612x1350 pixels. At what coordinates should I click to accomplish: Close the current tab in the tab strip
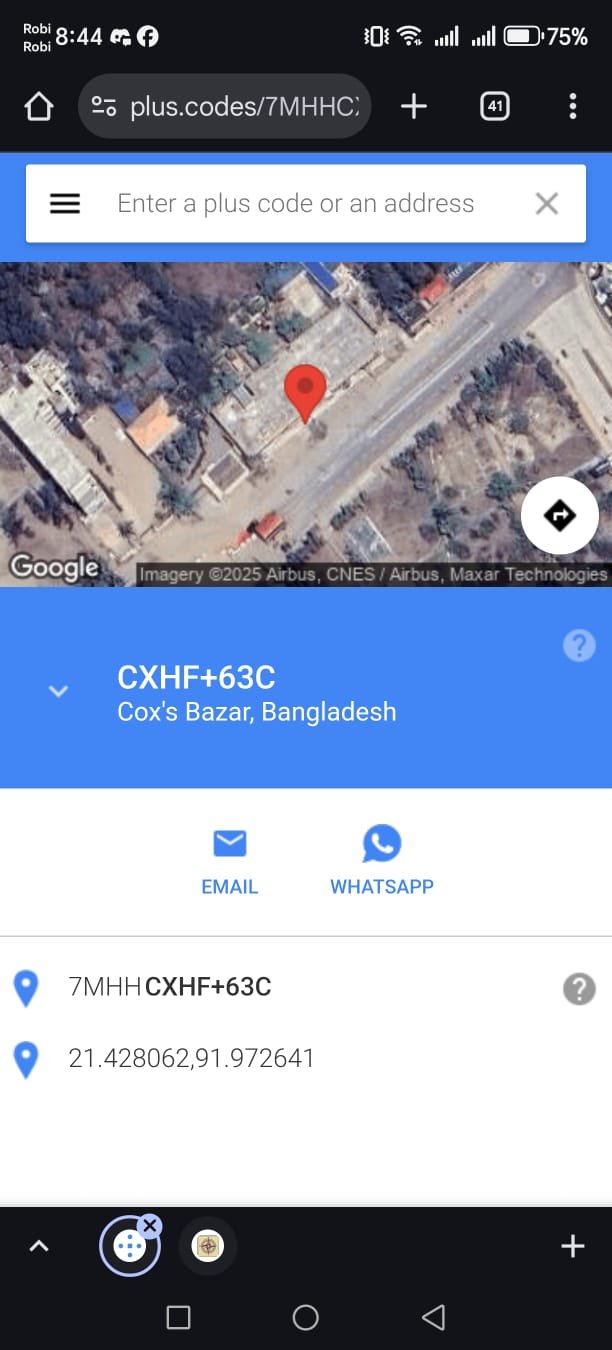(149, 1225)
